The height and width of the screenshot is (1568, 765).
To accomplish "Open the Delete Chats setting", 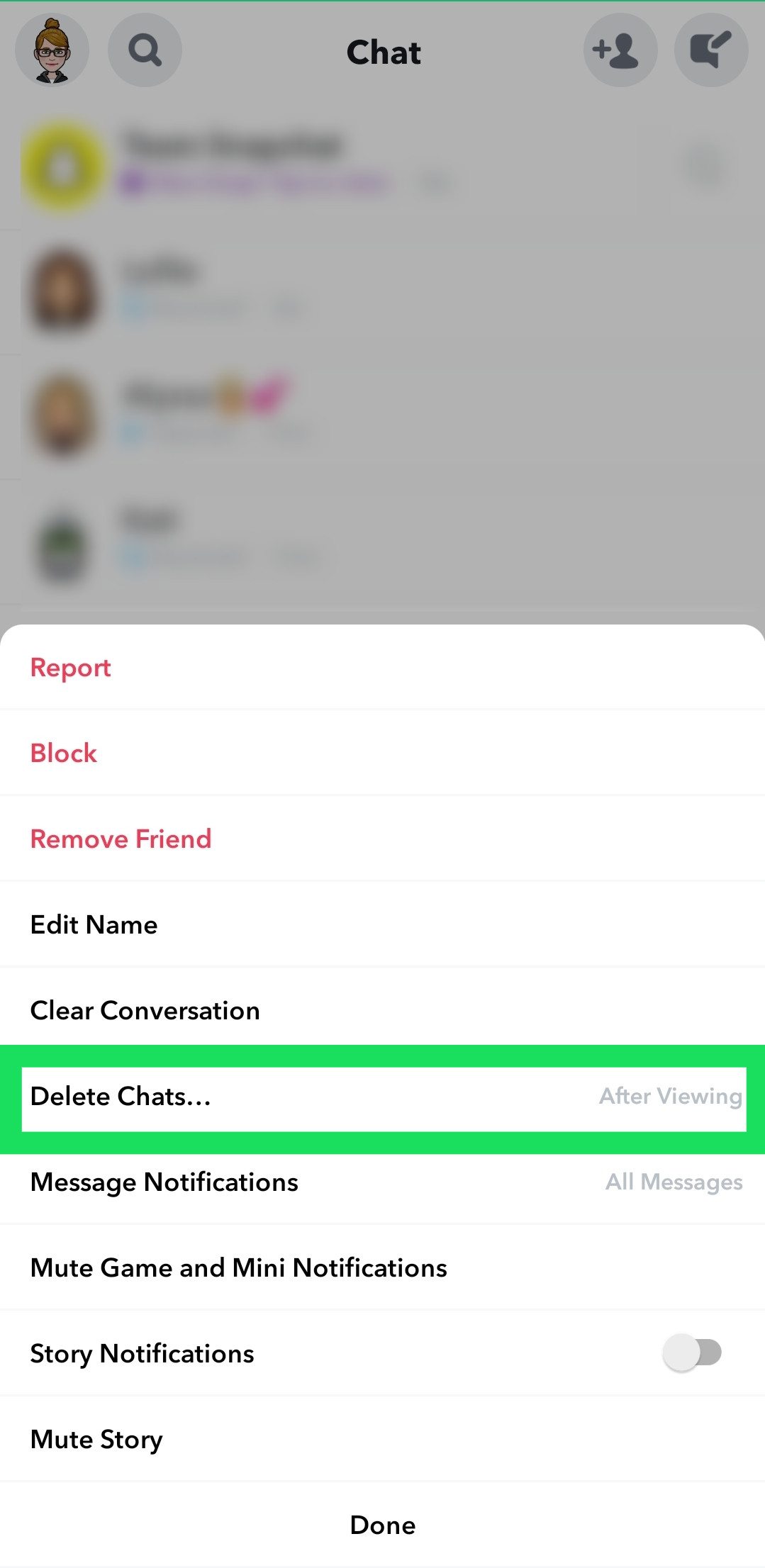I will coord(383,1097).
